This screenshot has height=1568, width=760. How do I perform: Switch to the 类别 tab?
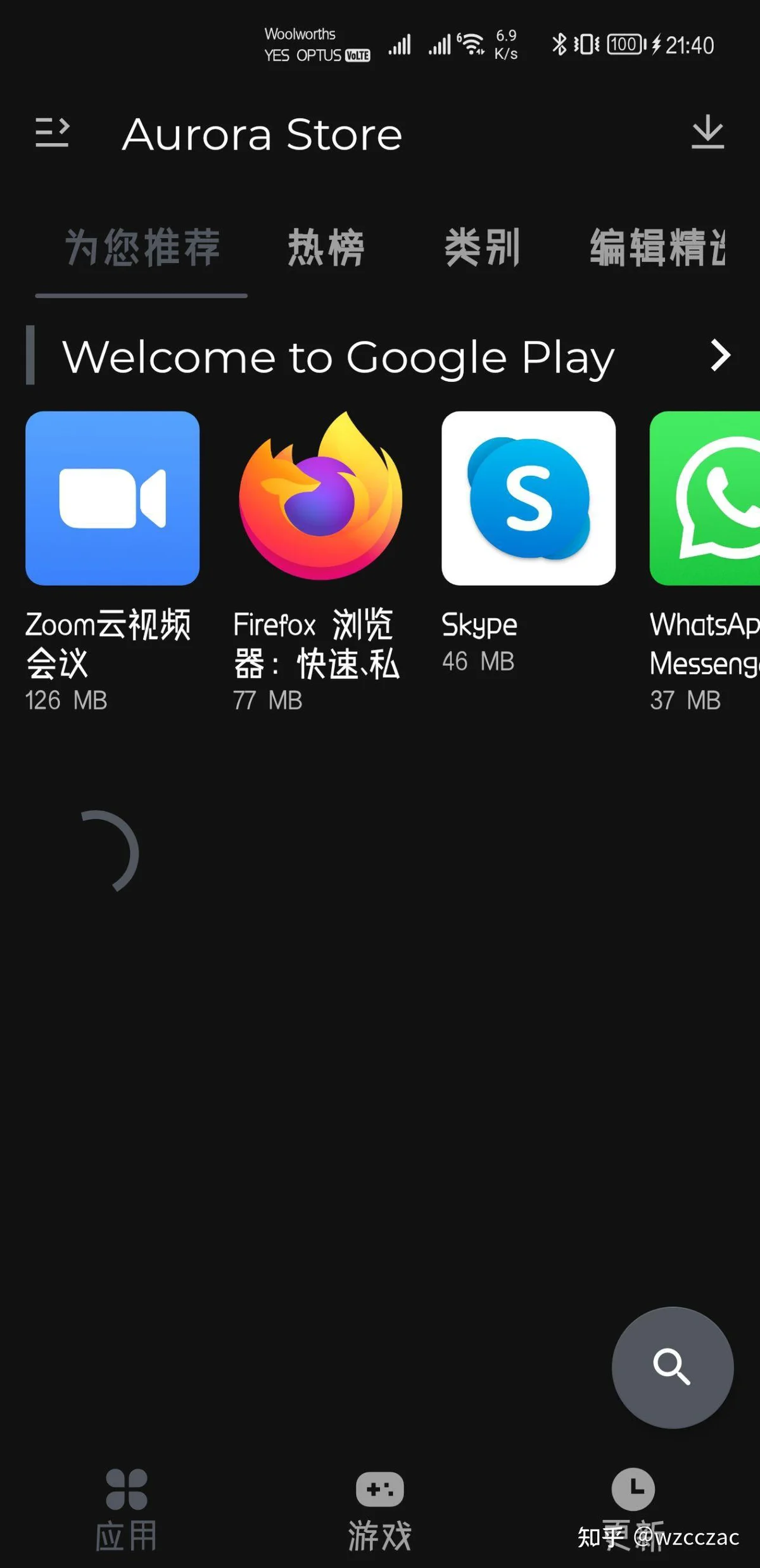click(482, 248)
